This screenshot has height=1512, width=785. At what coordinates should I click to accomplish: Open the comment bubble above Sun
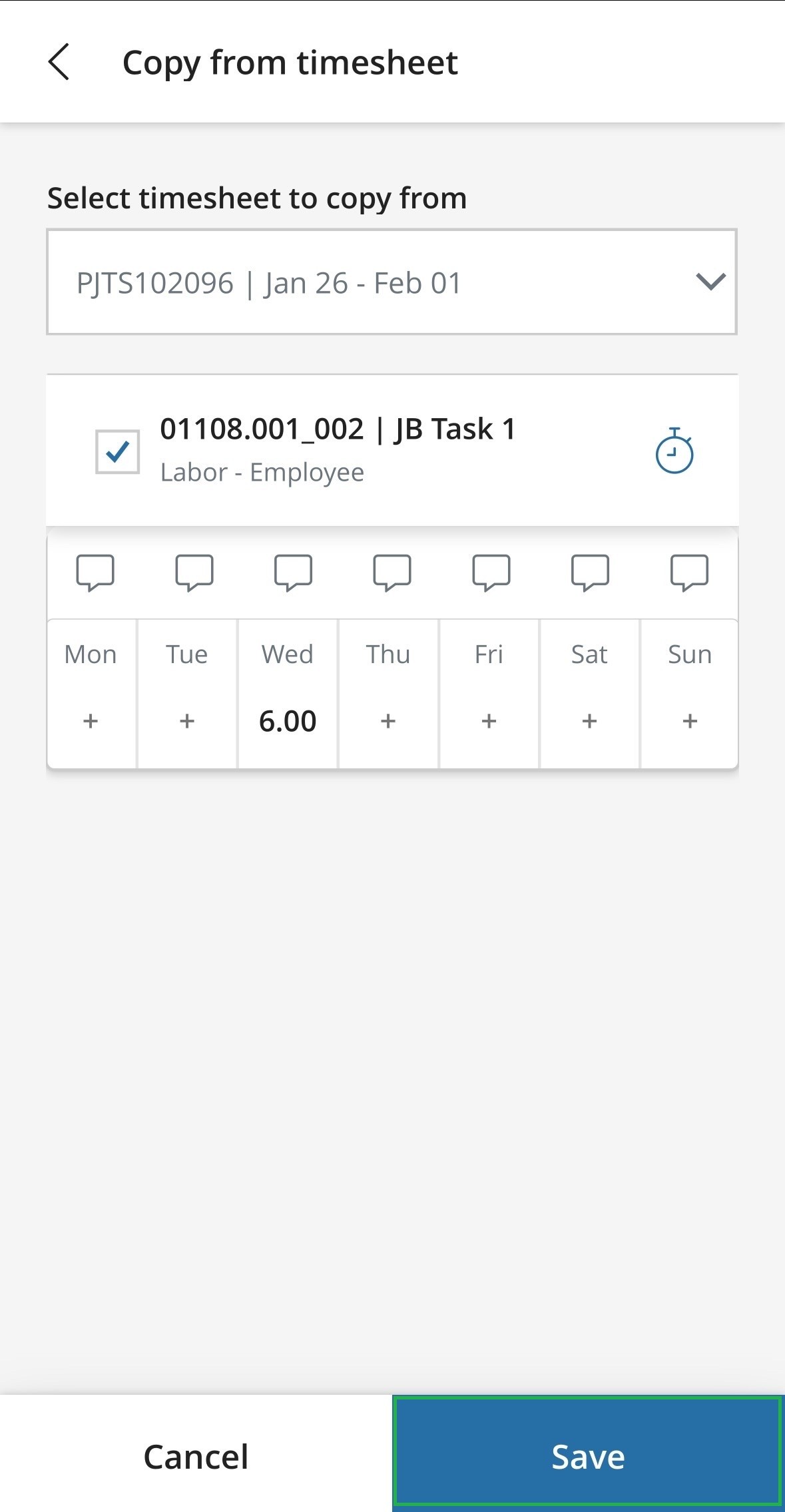pos(688,573)
